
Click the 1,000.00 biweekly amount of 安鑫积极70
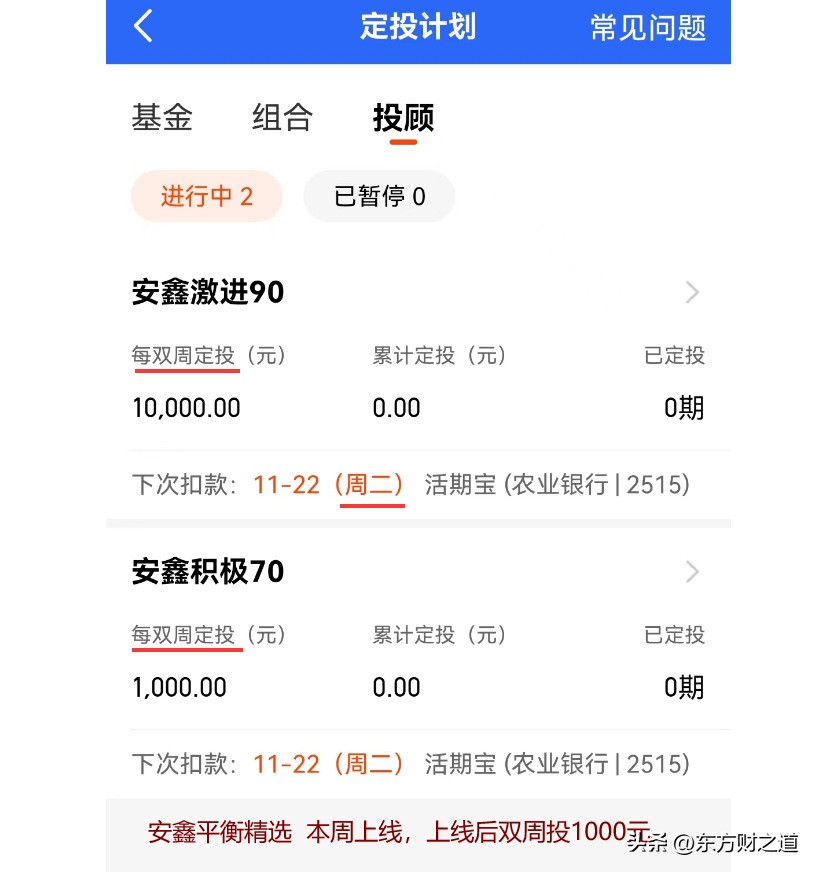point(179,687)
